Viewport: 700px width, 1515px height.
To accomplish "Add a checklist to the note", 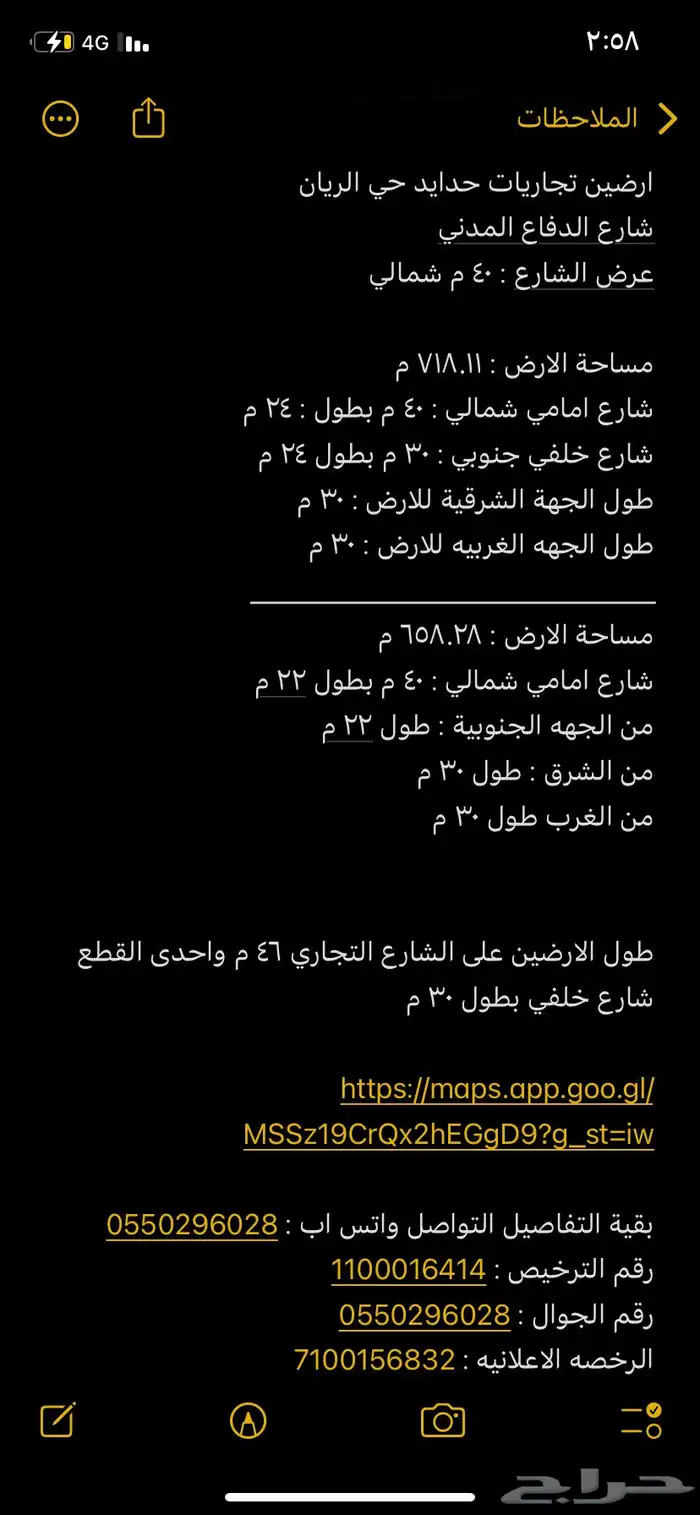I will pos(641,1420).
